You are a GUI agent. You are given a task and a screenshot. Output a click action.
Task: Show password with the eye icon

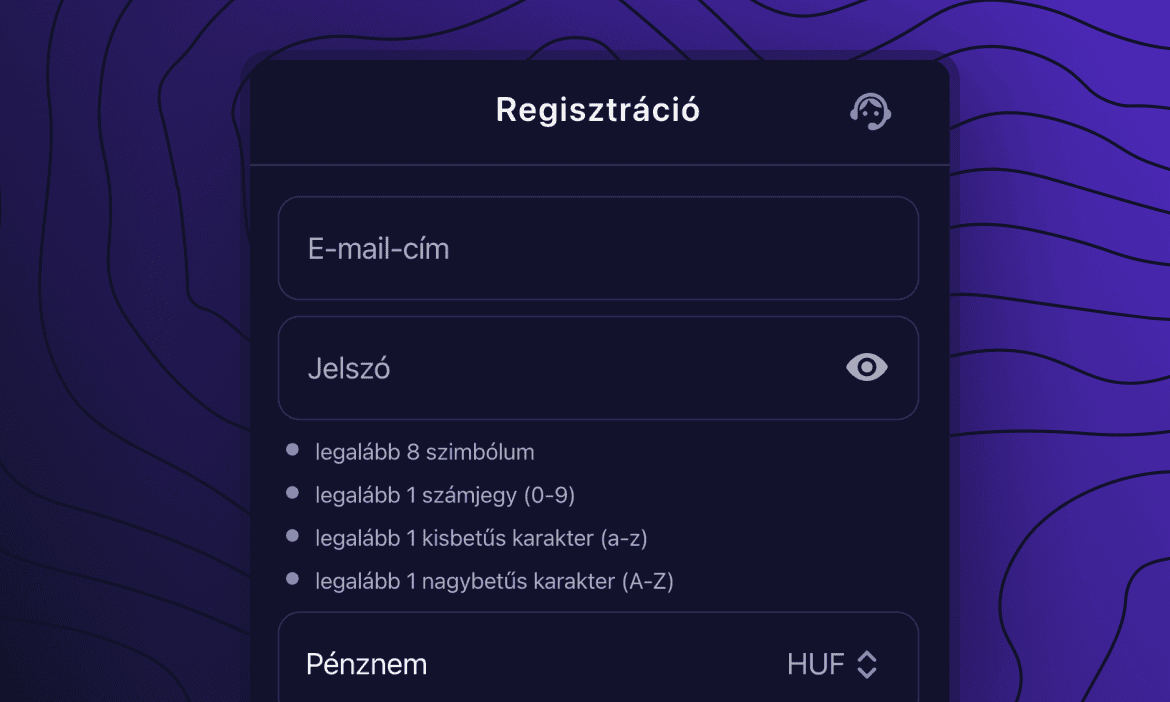coord(866,368)
